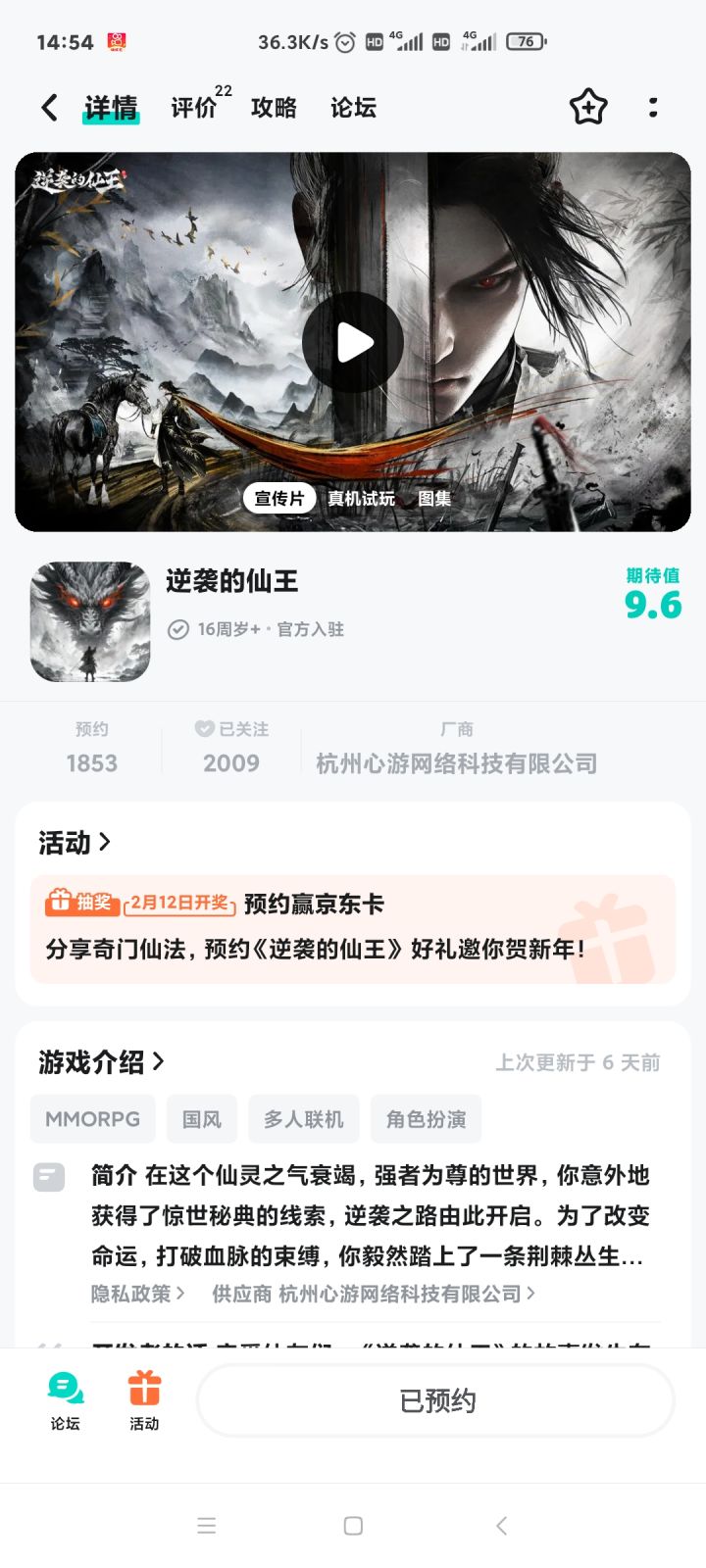Switch to the 评价 reviews tab

coord(193,108)
